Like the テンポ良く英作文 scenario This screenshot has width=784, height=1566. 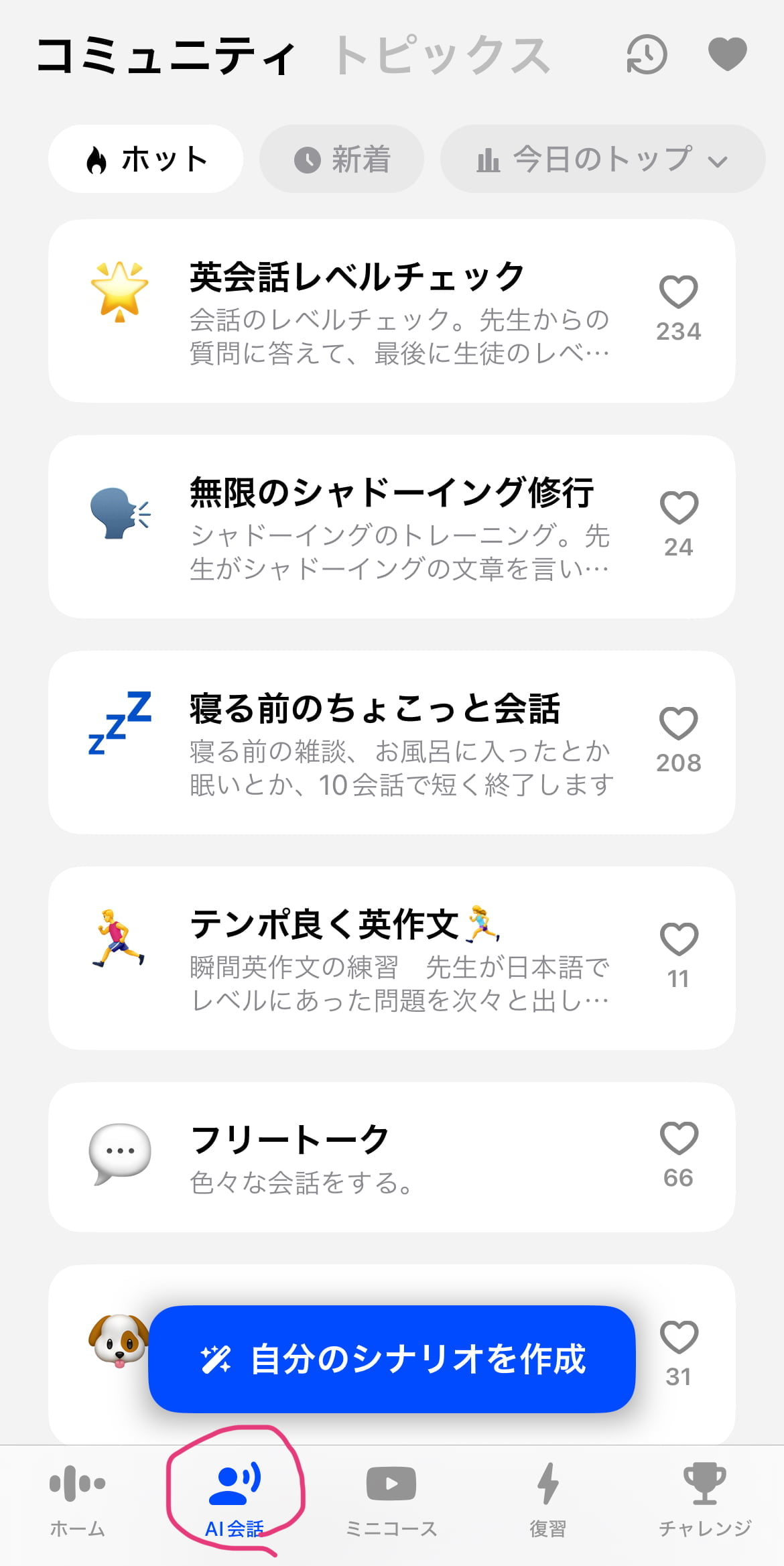[x=678, y=940]
